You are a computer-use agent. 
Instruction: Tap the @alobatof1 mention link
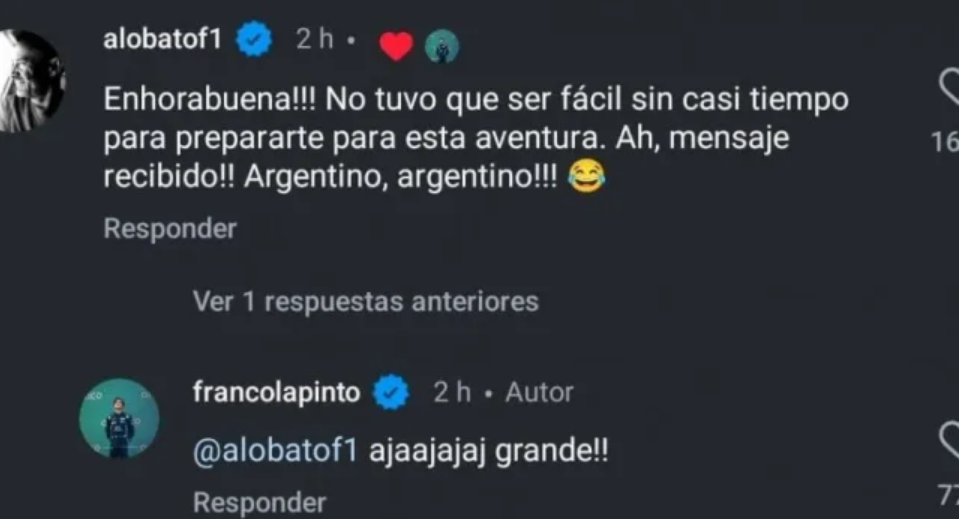pyautogui.click(x=274, y=451)
